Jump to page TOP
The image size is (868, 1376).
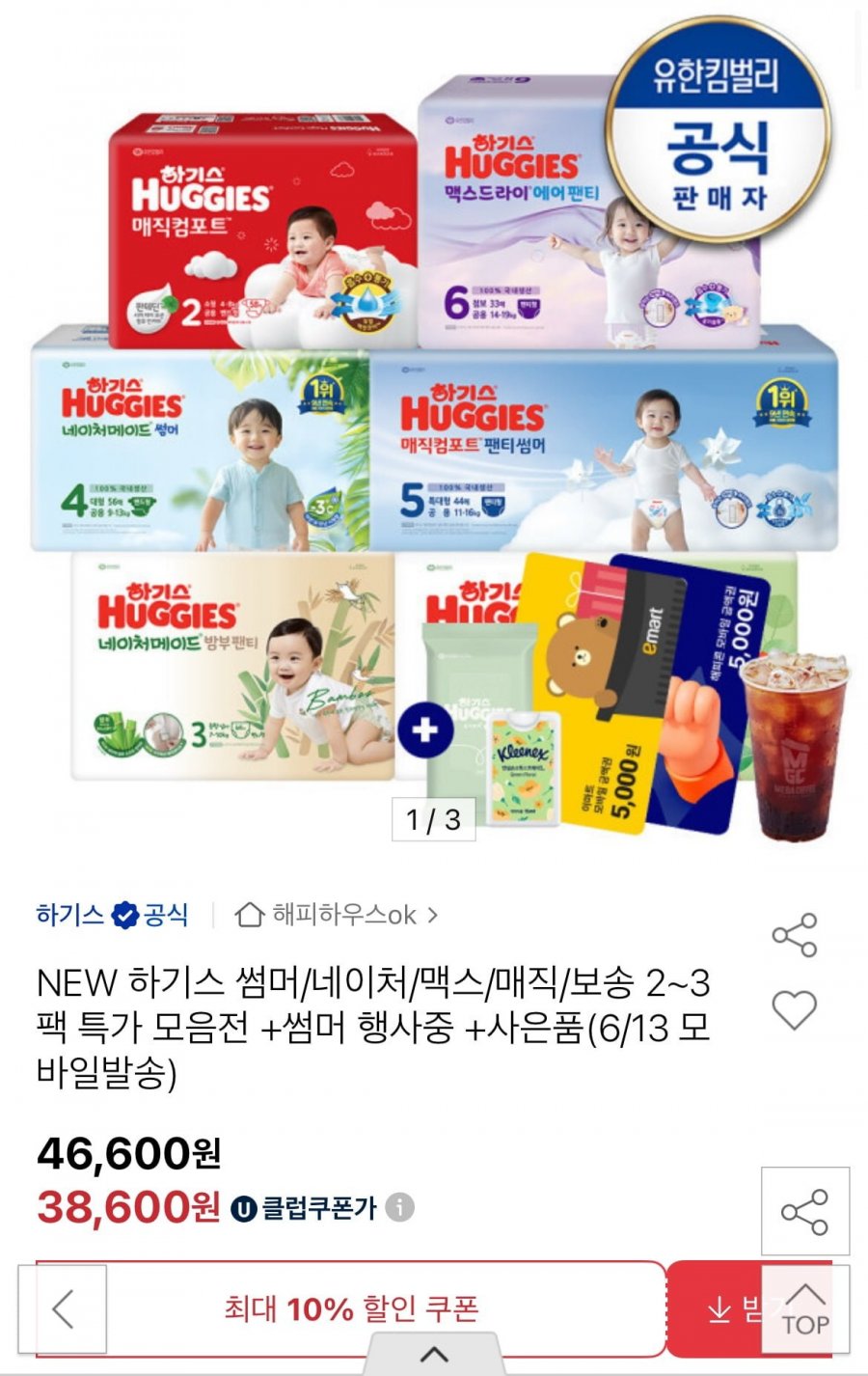[805, 1310]
